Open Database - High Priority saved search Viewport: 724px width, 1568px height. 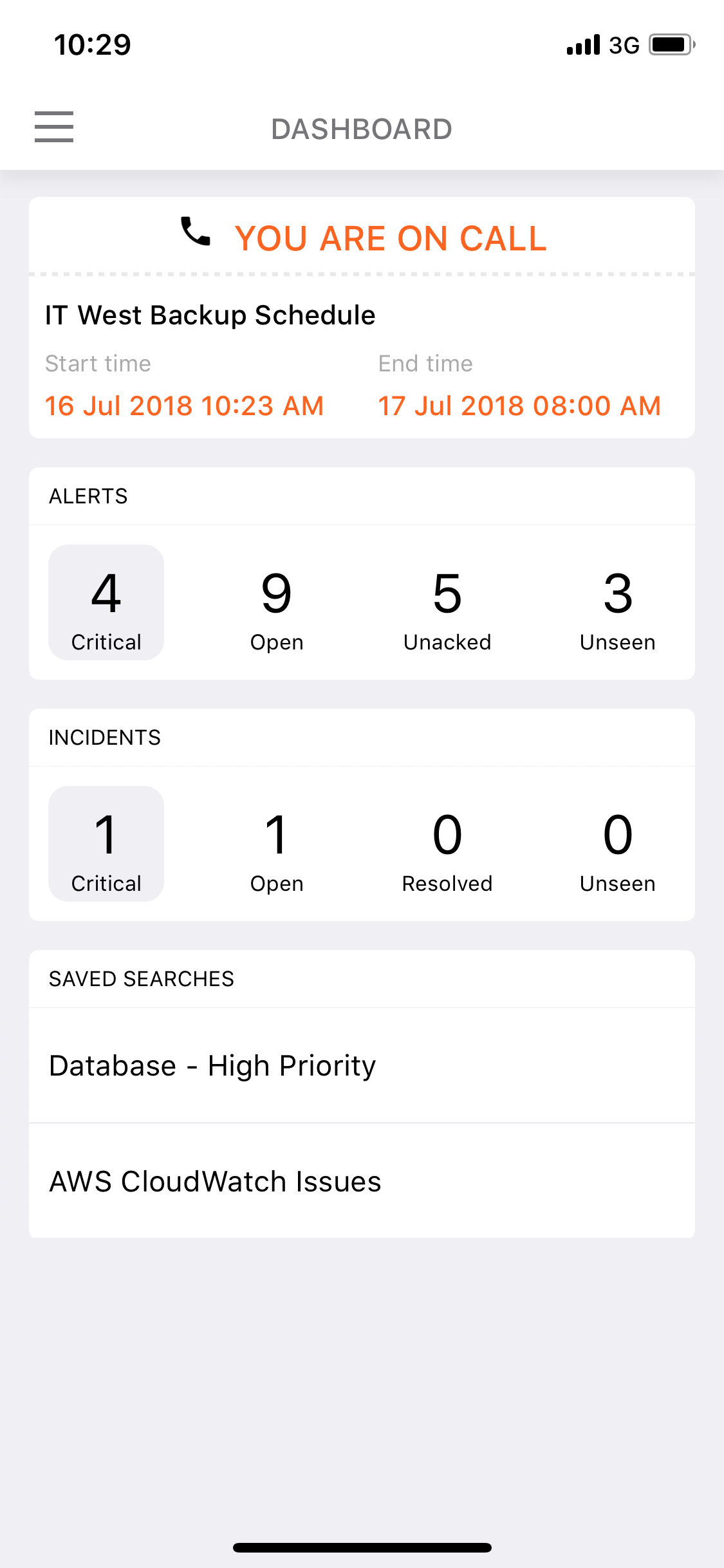pos(360,1065)
